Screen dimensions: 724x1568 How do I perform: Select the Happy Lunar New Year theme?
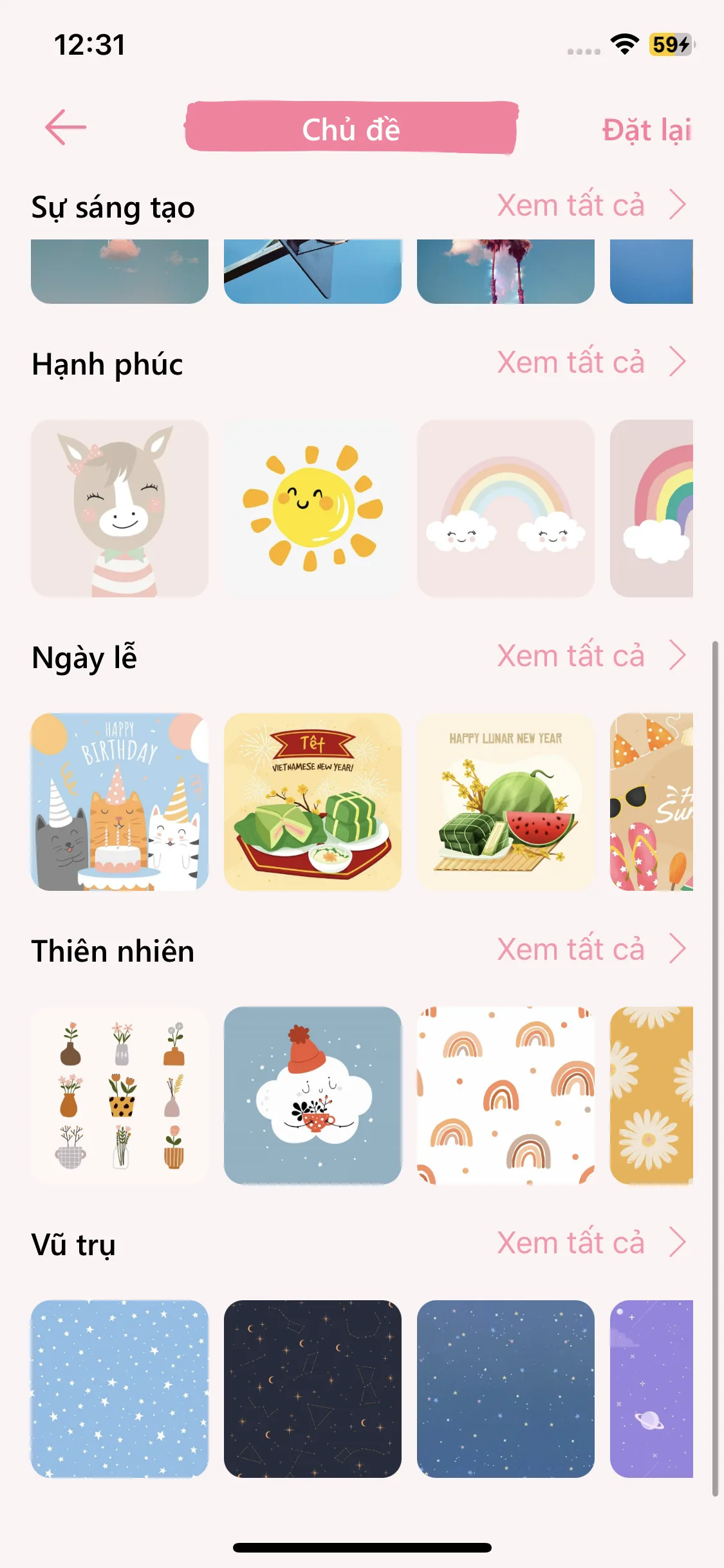coord(506,801)
